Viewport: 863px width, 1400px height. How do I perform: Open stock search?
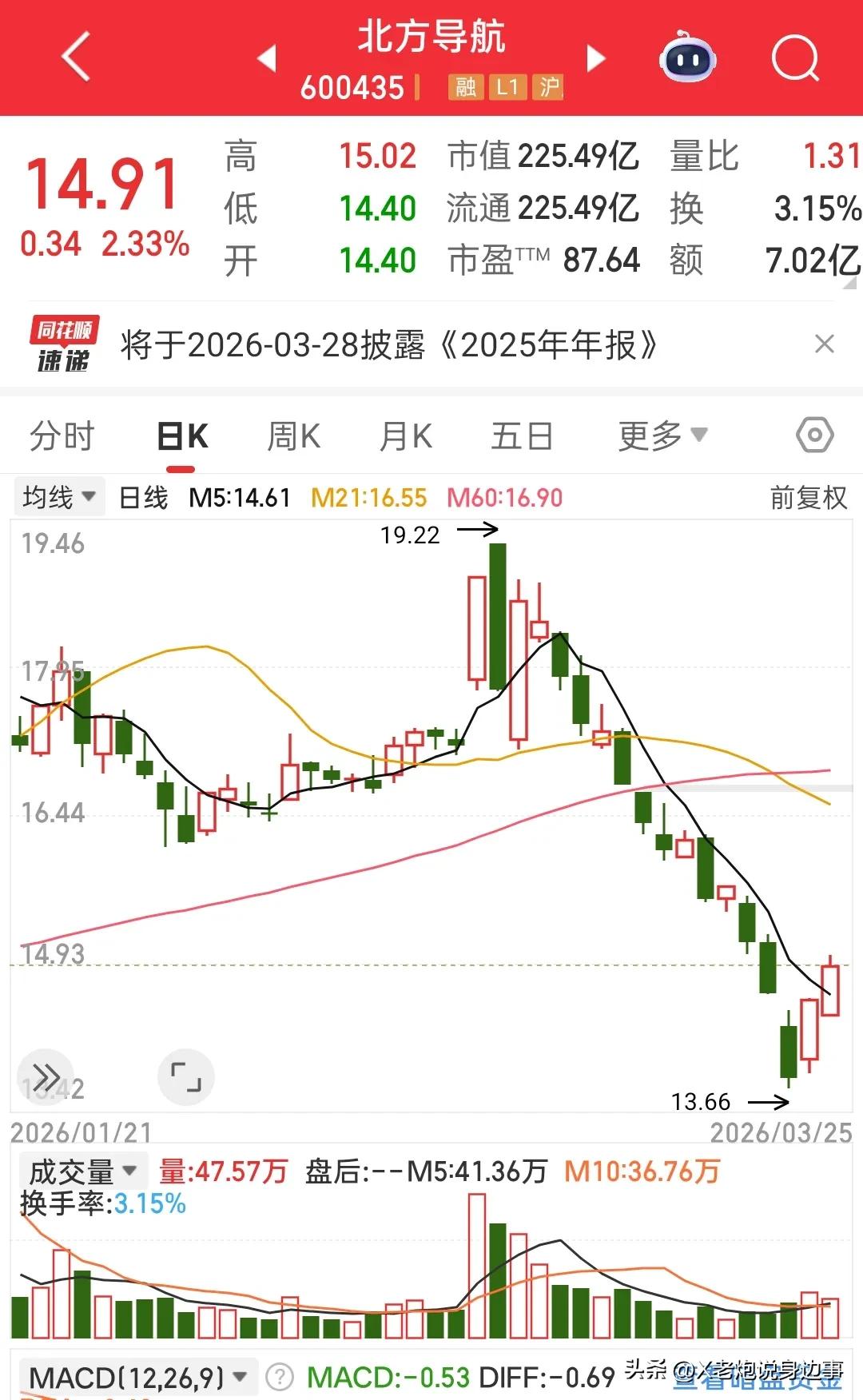coord(795,58)
